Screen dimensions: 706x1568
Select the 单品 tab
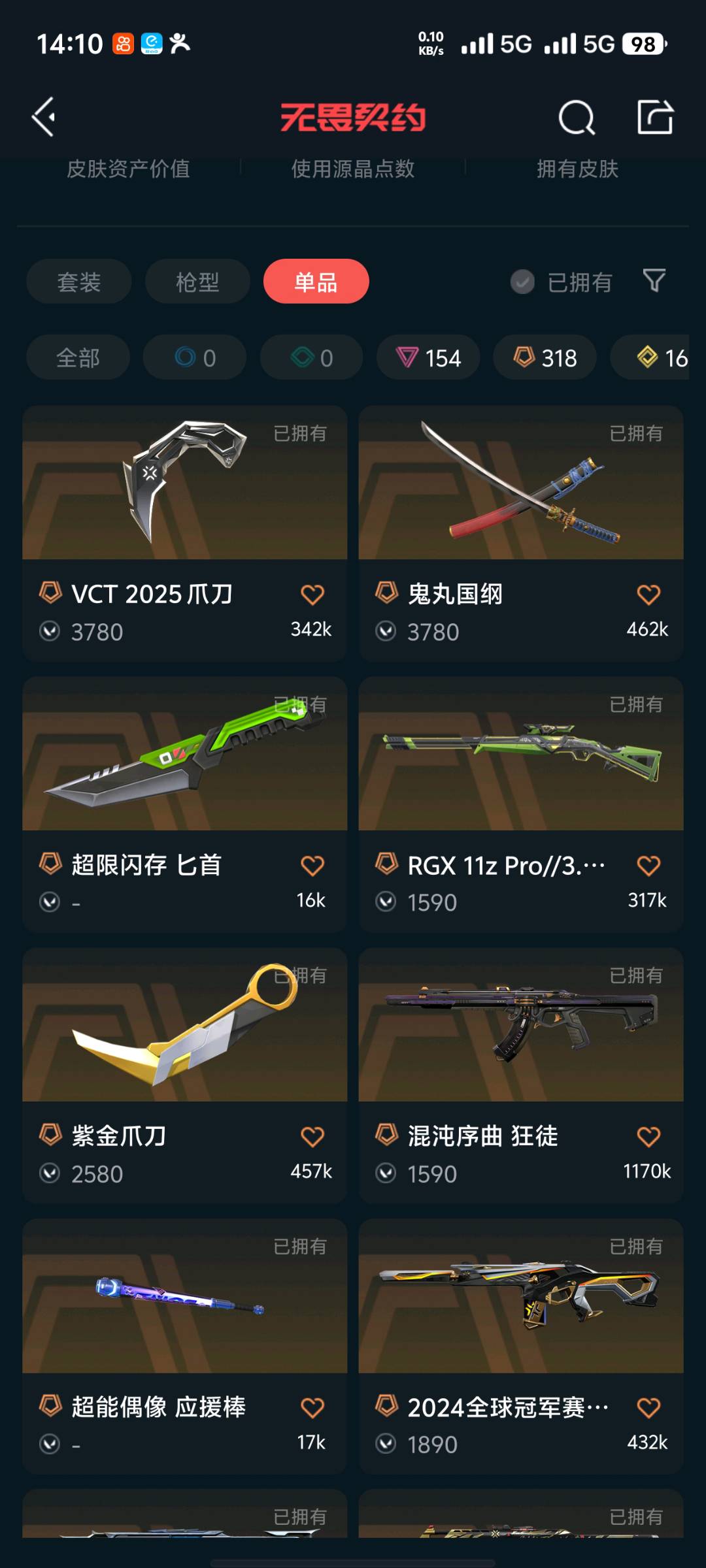316,282
